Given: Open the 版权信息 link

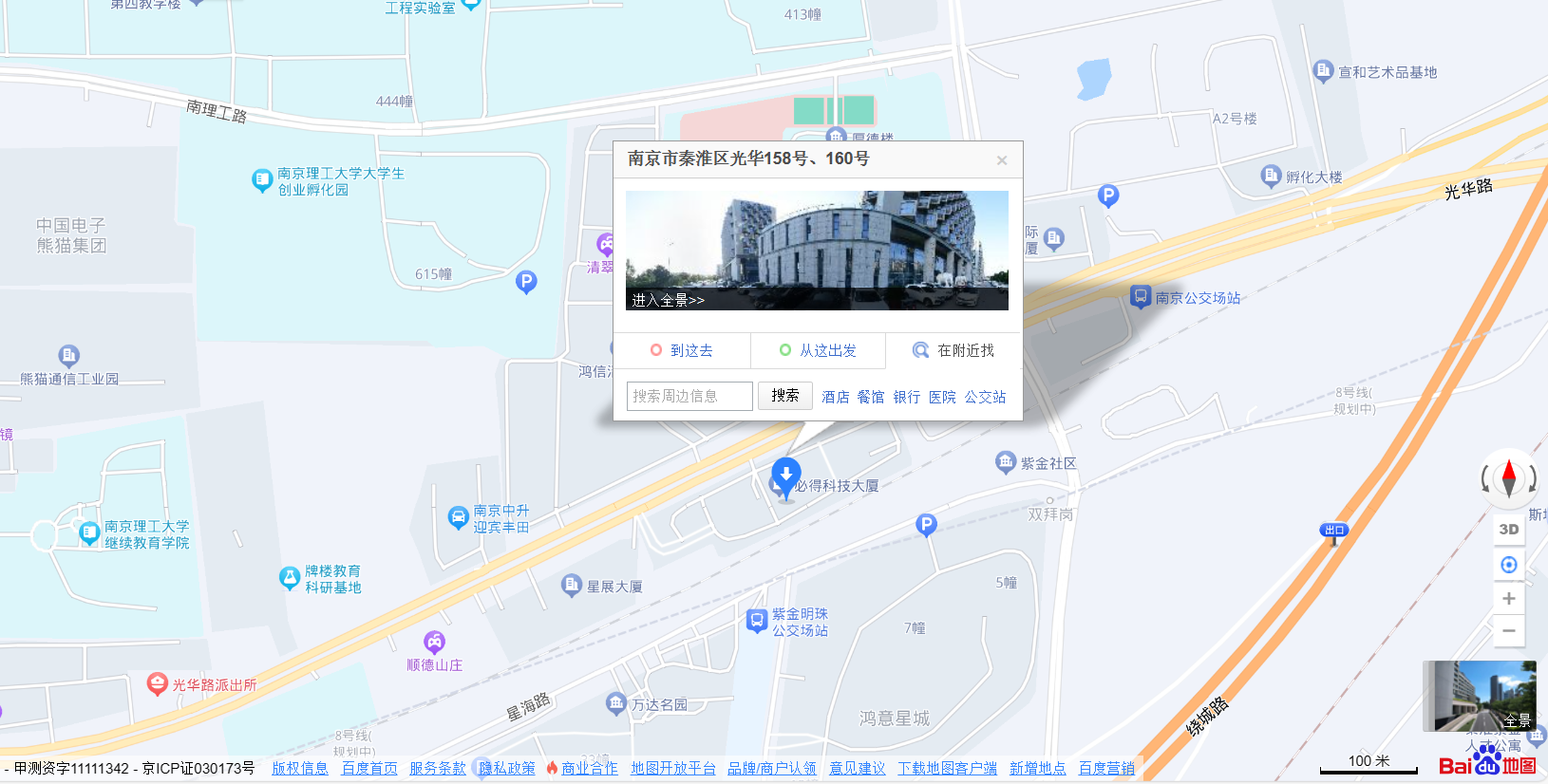Looking at the screenshot, I should click(300, 768).
